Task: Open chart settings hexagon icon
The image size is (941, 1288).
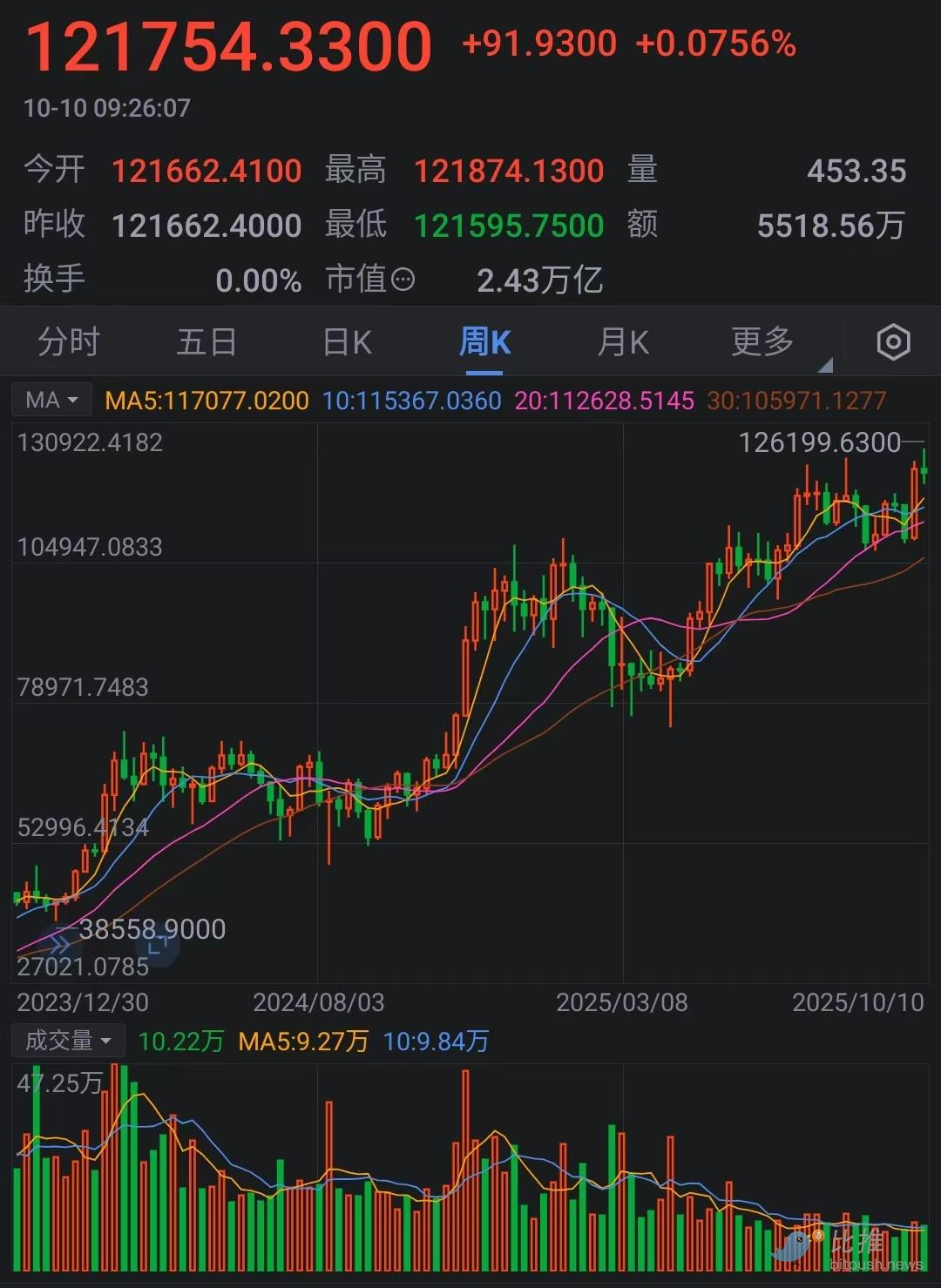Action: pyautogui.click(x=893, y=342)
